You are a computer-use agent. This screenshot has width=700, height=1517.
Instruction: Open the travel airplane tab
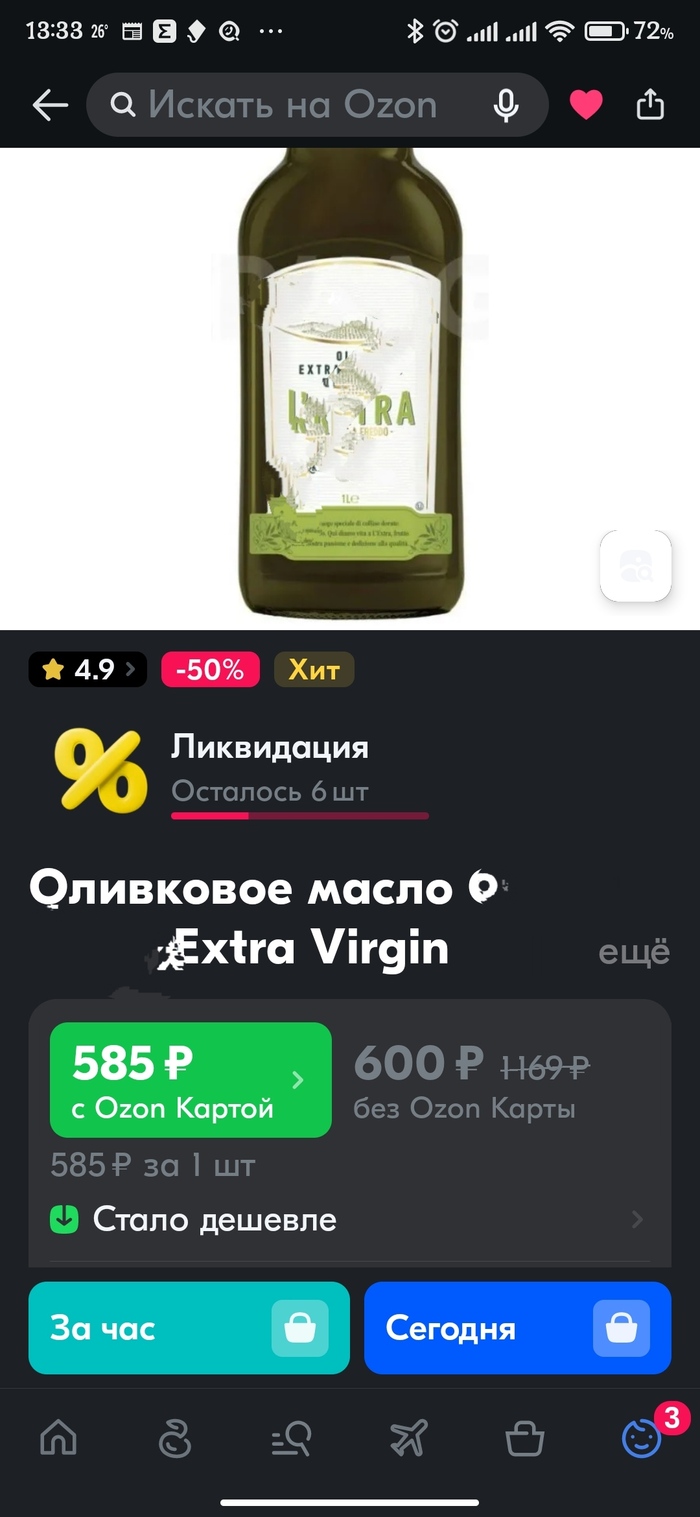click(408, 1440)
